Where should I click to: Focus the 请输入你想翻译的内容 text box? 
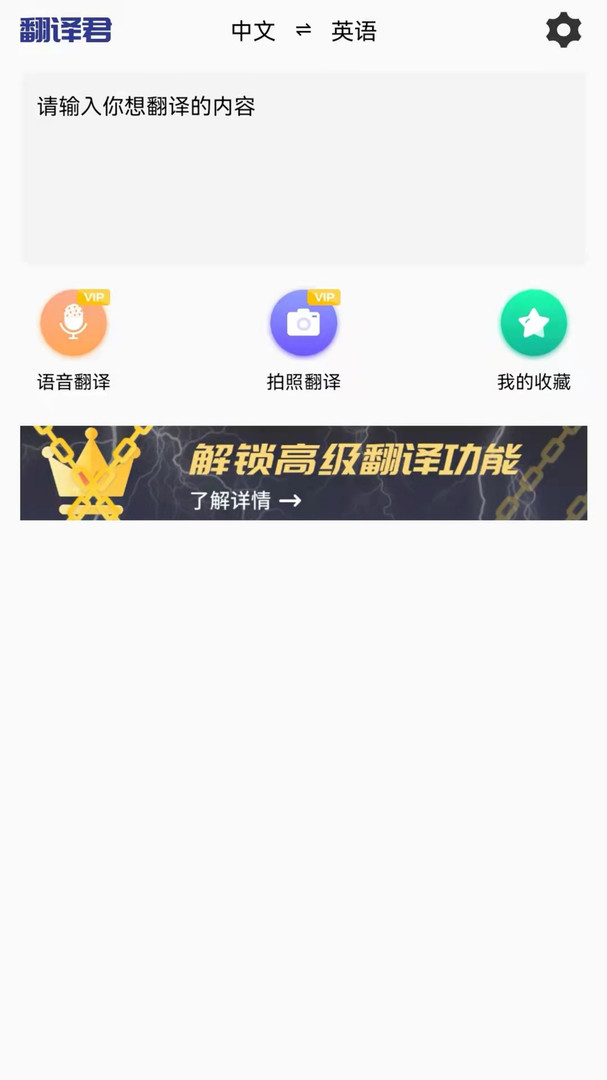point(303,168)
